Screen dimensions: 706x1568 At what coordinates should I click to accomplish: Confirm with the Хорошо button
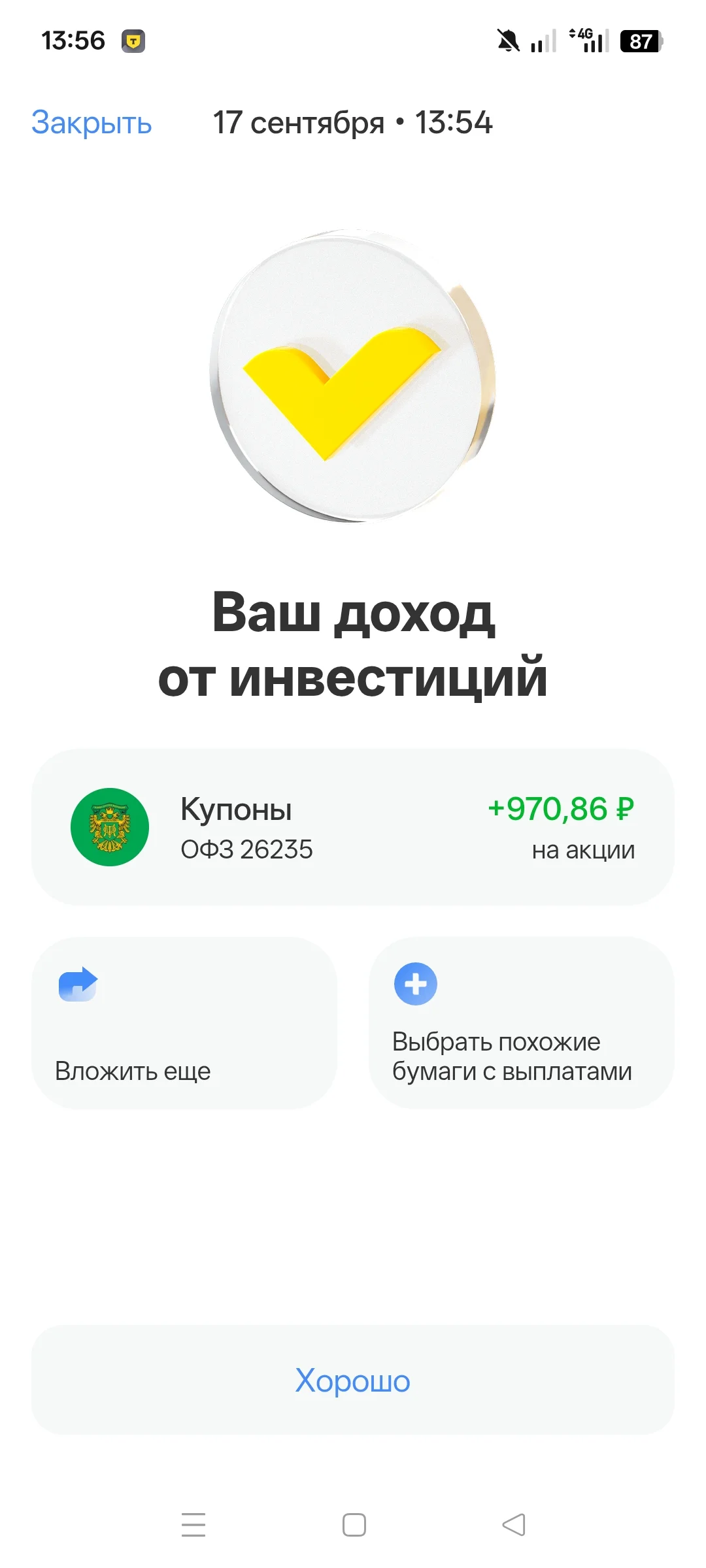(x=353, y=1380)
